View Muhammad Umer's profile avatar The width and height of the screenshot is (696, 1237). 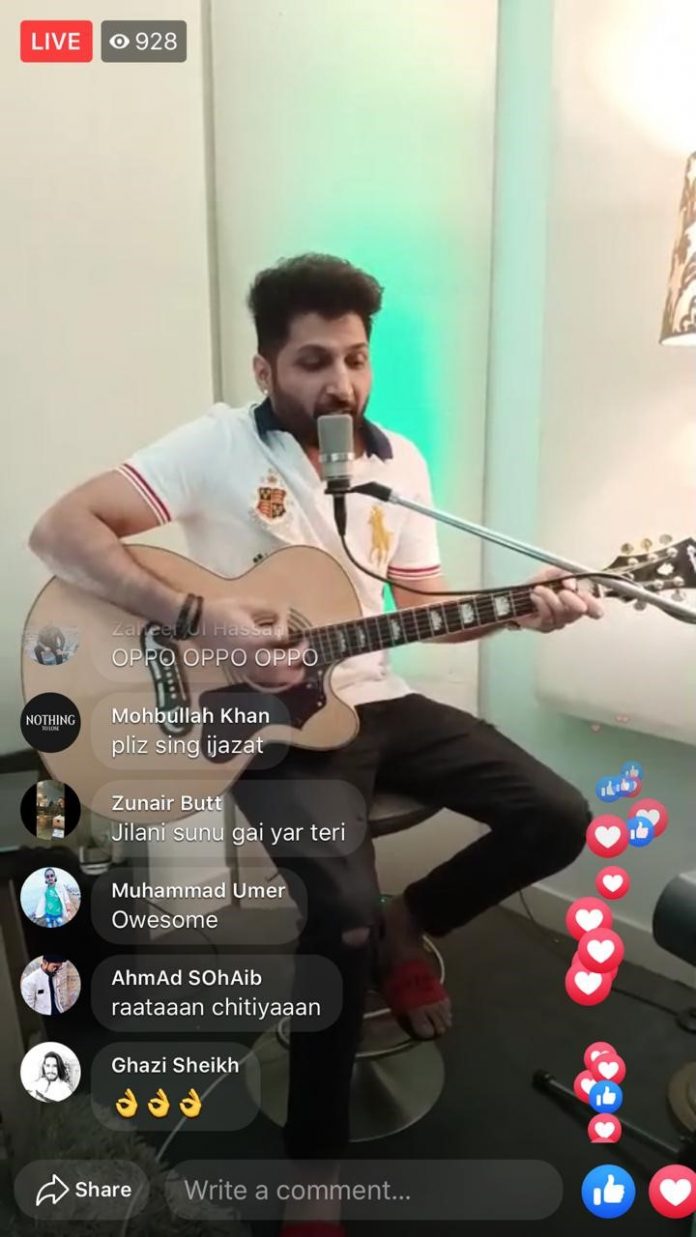(50, 897)
